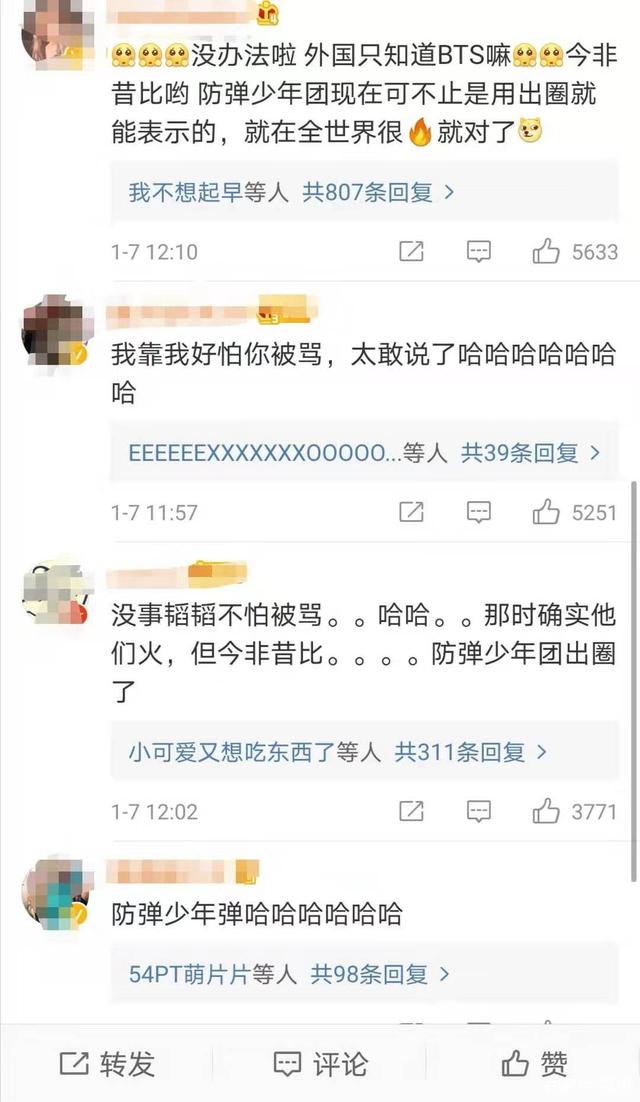Like the comment with 5251 likes
Screen dimensions: 640x1102
coord(546,512)
